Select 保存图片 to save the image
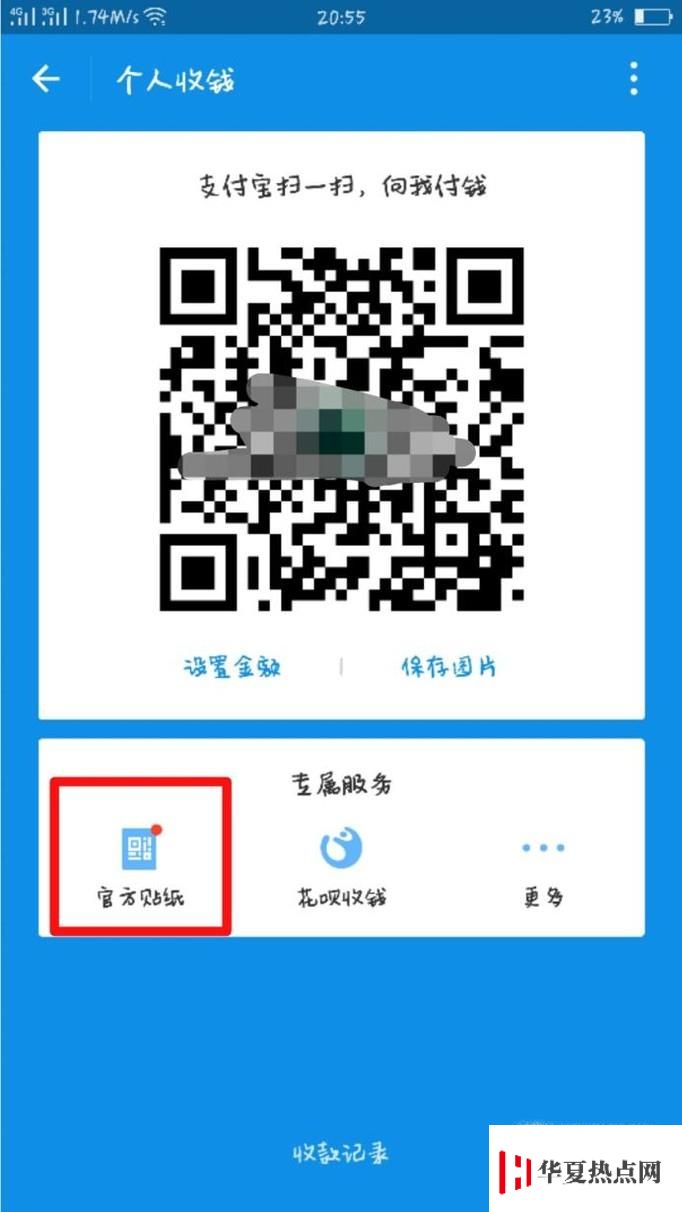This screenshot has height=1212, width=682. 449,667
